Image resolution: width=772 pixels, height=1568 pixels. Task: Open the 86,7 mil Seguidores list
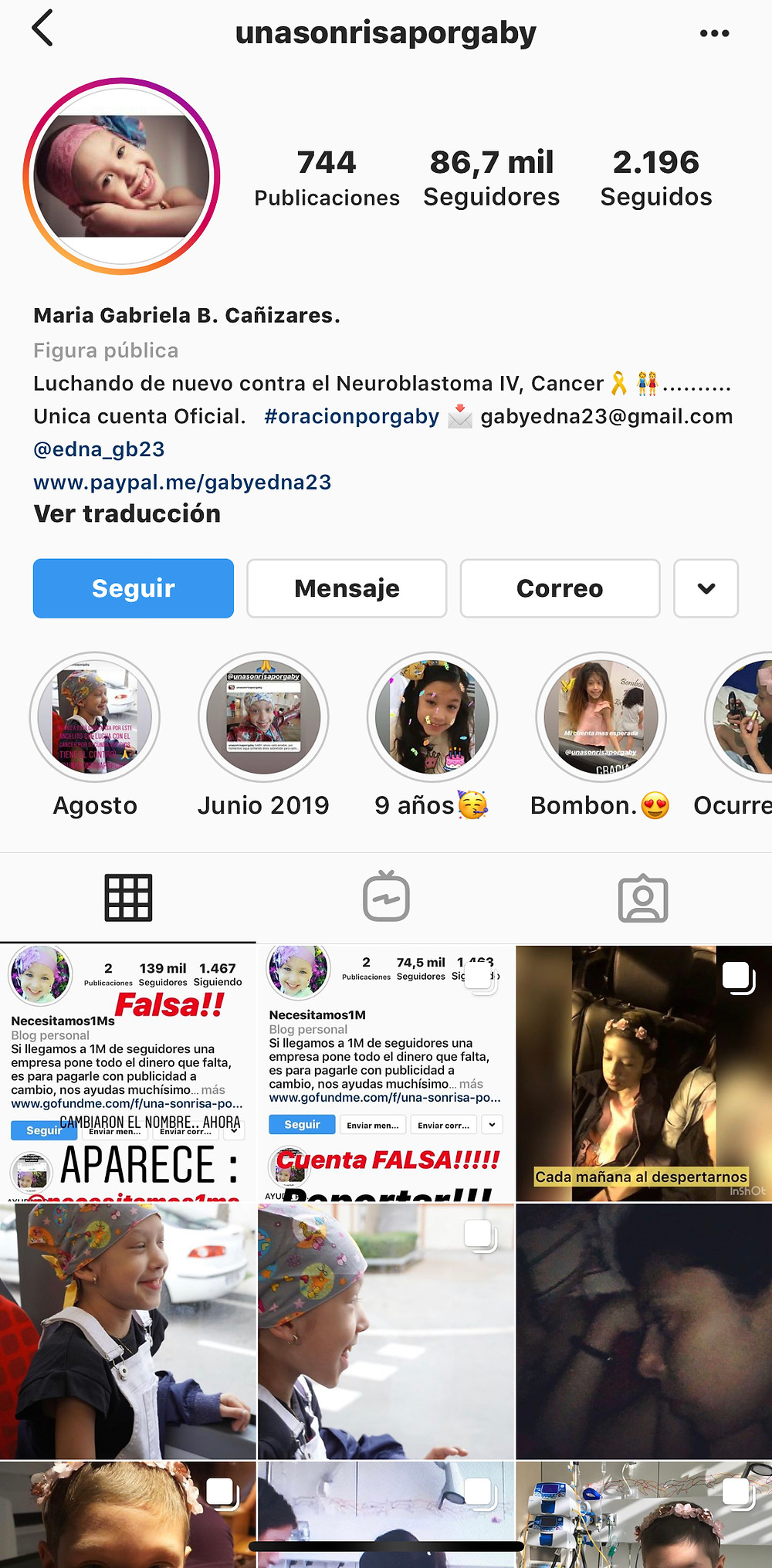[492, 178]
